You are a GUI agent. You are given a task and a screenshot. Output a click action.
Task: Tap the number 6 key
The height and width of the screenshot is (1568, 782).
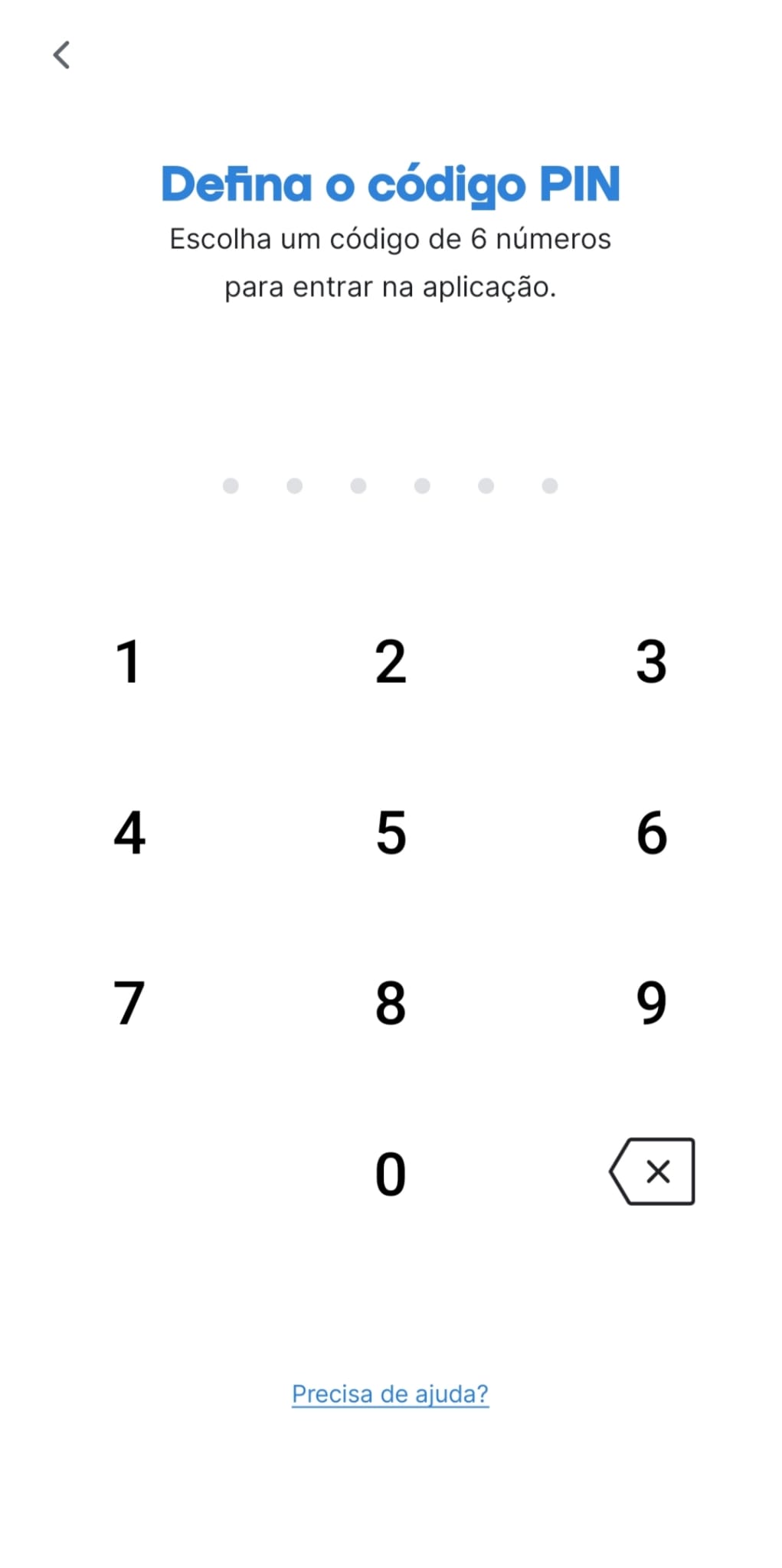pos(652,832)
